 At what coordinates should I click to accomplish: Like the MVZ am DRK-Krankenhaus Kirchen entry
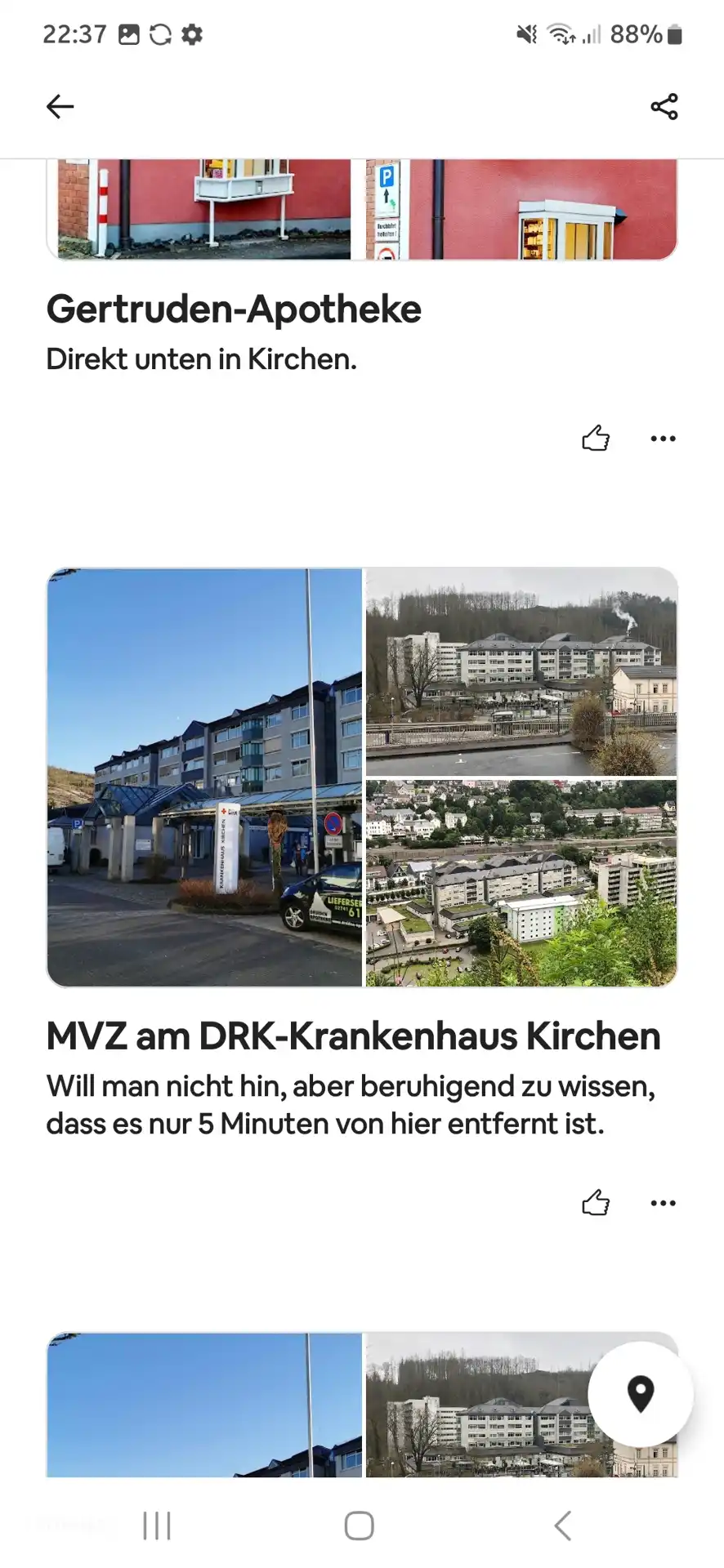(x=596, y=1203)
